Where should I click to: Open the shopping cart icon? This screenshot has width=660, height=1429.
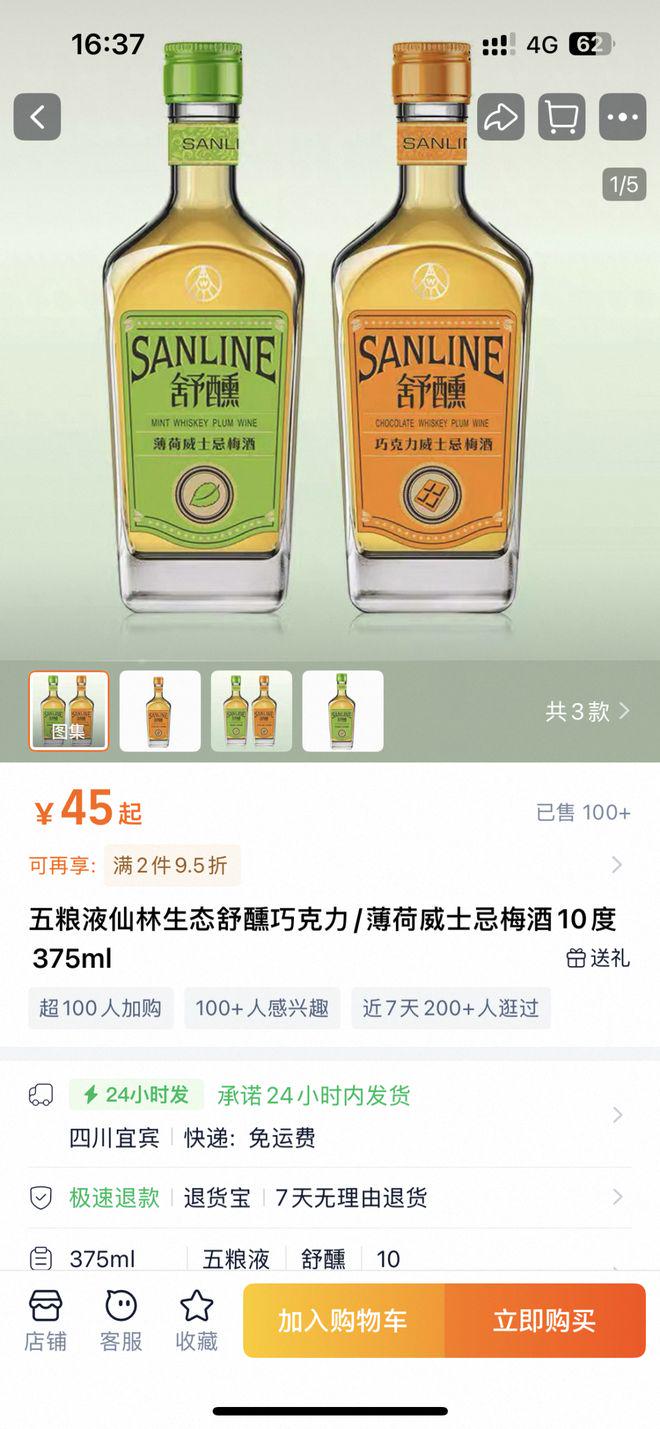[561, 117]
